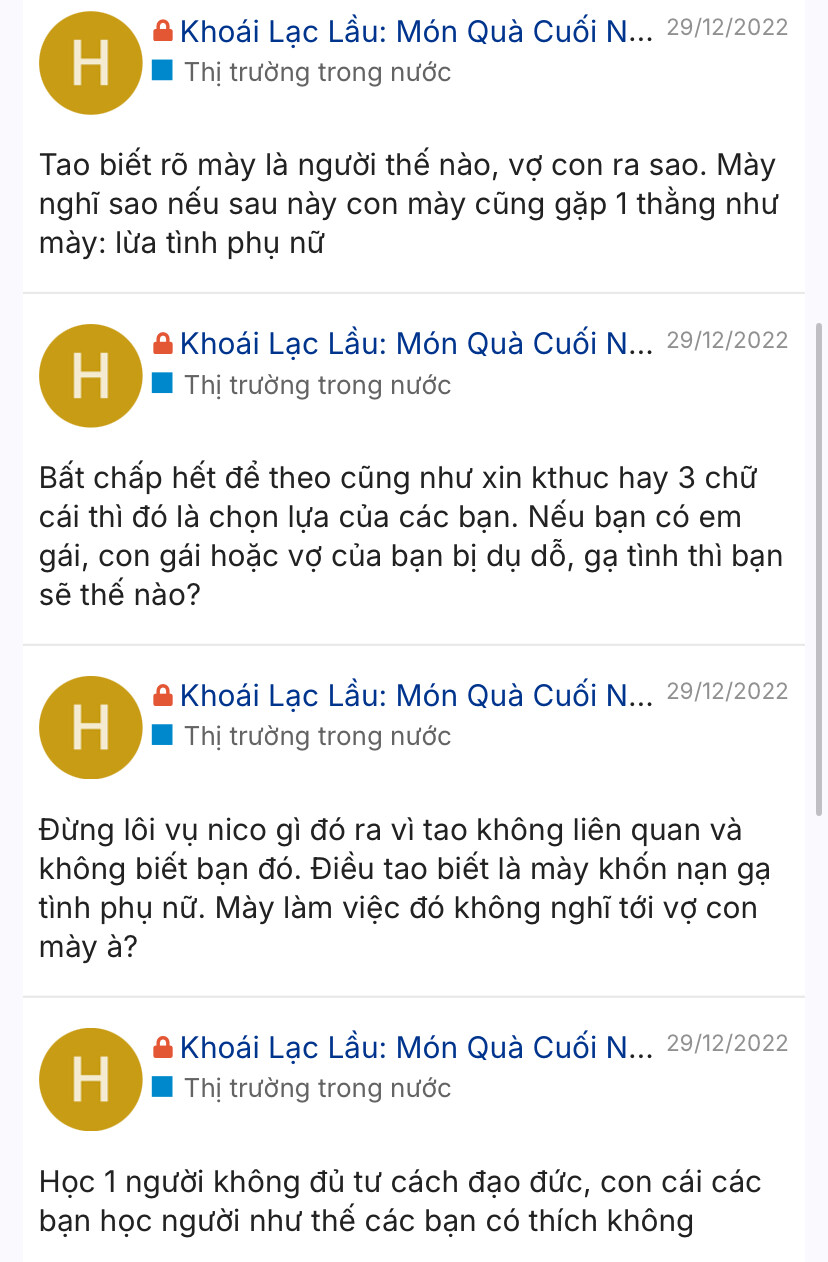This screenshot has width=828, height=1262.
Task: Open Thị trường trong nước above "Bất chấp hết"
Action: [317, 385]
